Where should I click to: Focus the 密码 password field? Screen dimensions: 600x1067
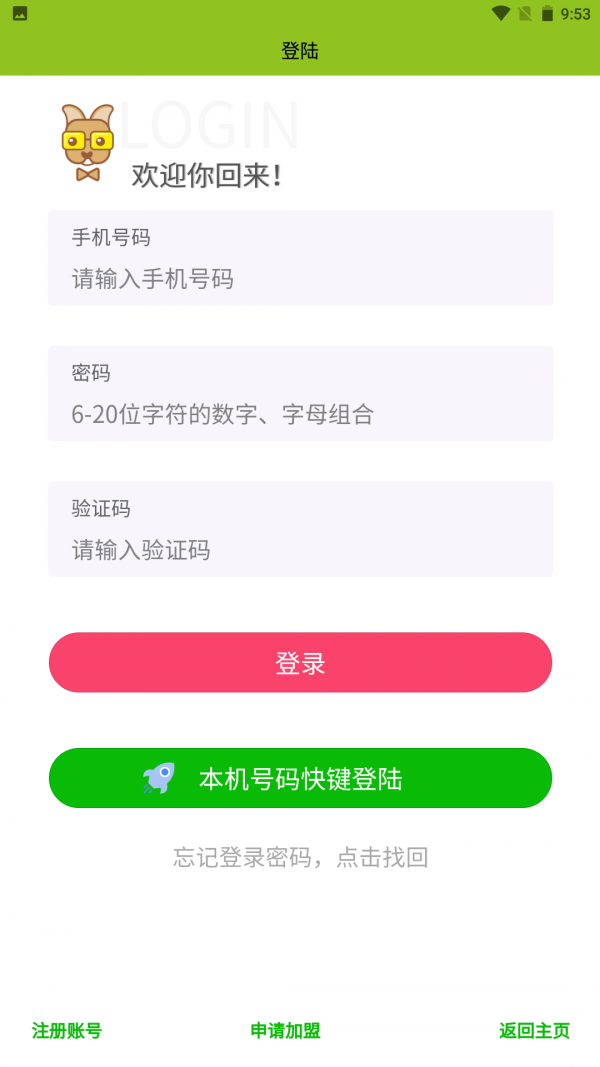(300, 414)
